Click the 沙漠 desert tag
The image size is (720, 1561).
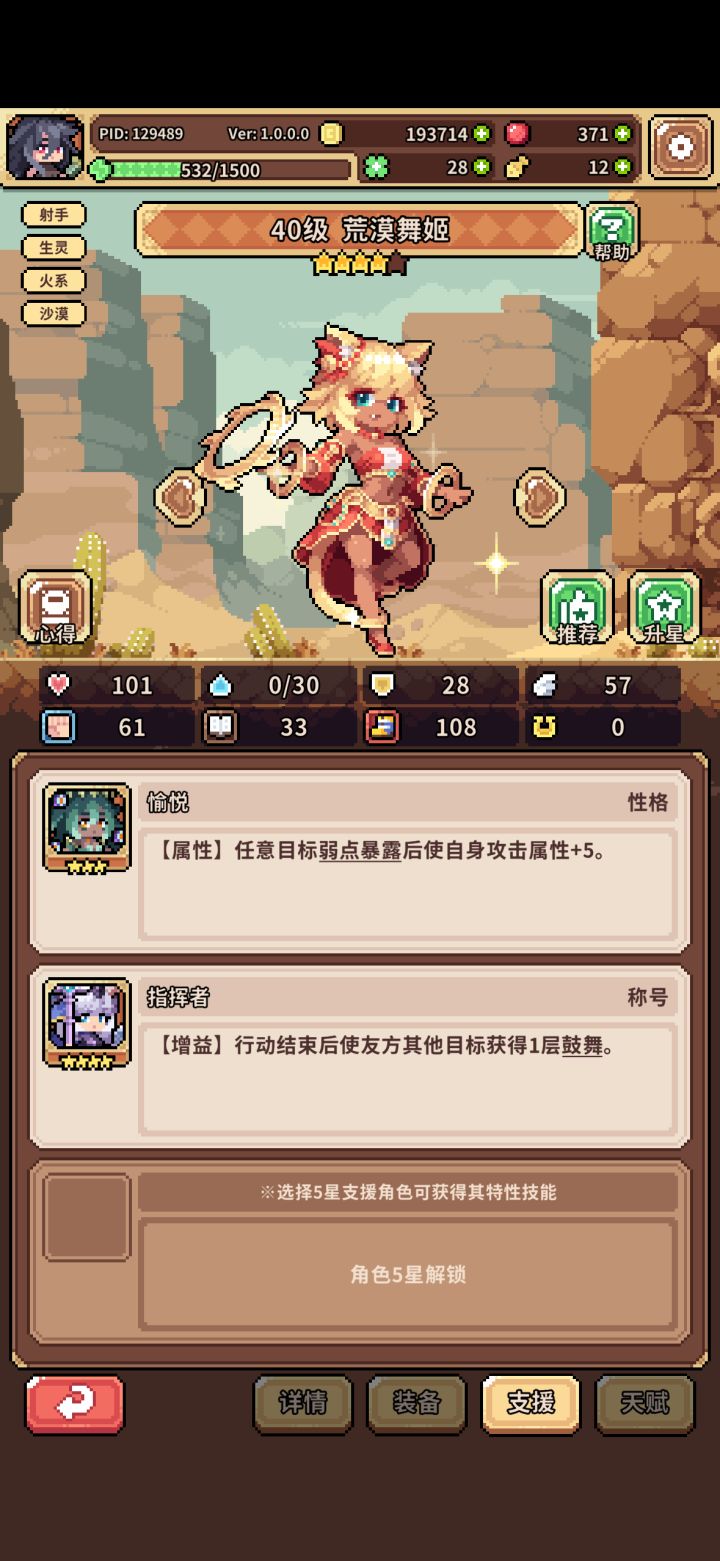coord(53,314)
